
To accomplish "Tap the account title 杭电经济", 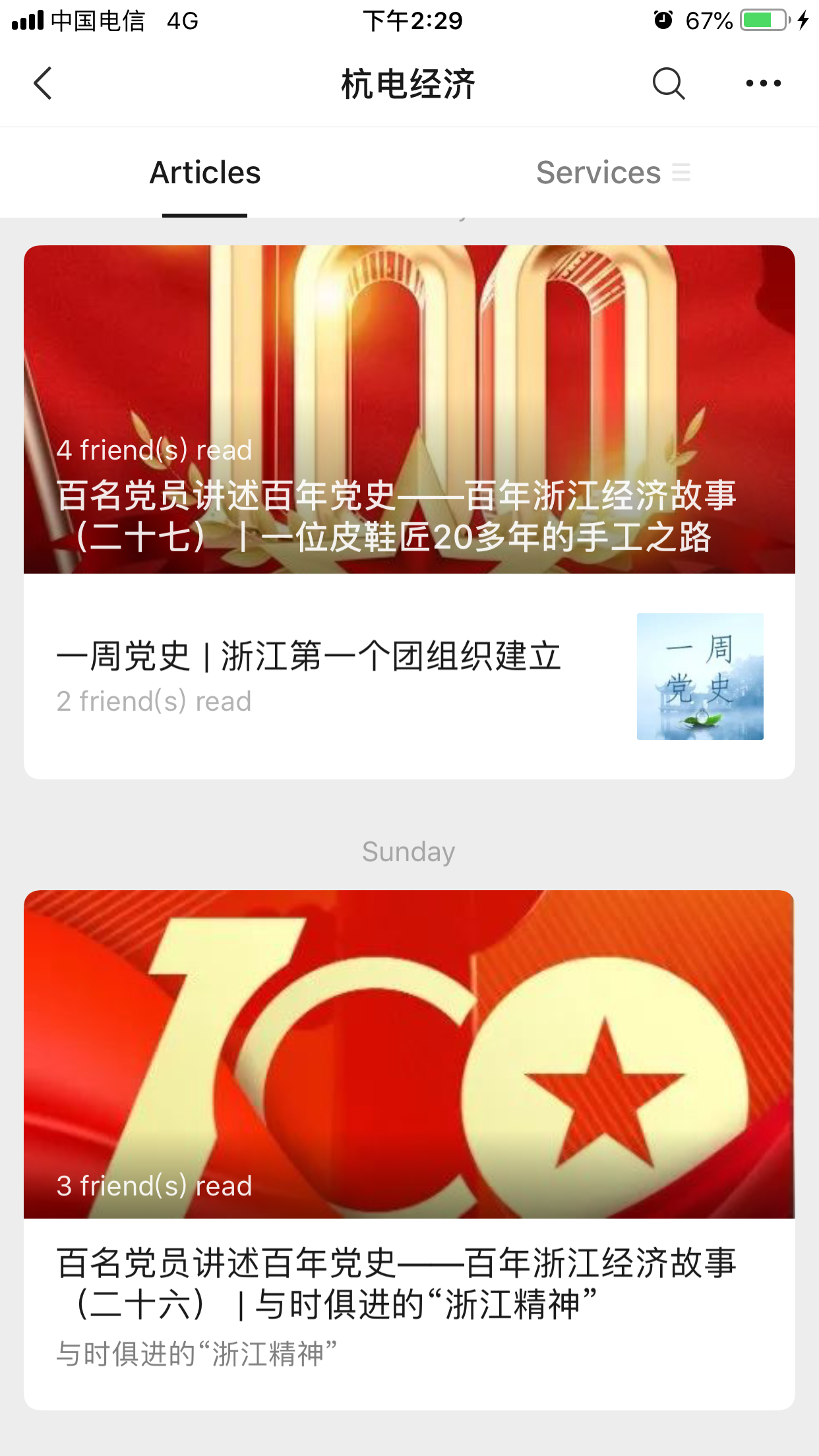I will (x=409, y=83).
